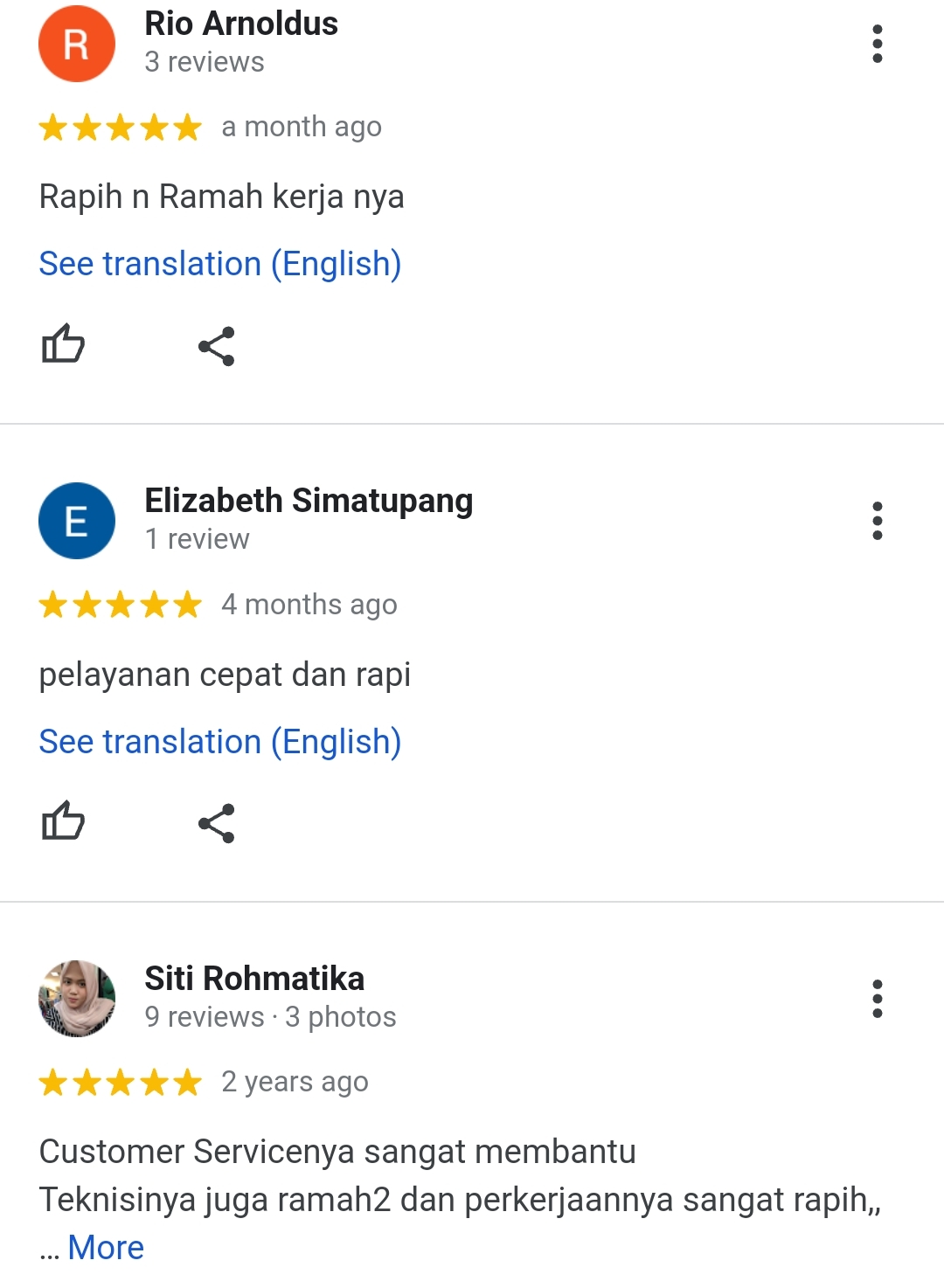Image resolution: width=944 pixels, height=1288 pixels.
Task: See English translation of Elizabeth's review
Action: [219, 741]
